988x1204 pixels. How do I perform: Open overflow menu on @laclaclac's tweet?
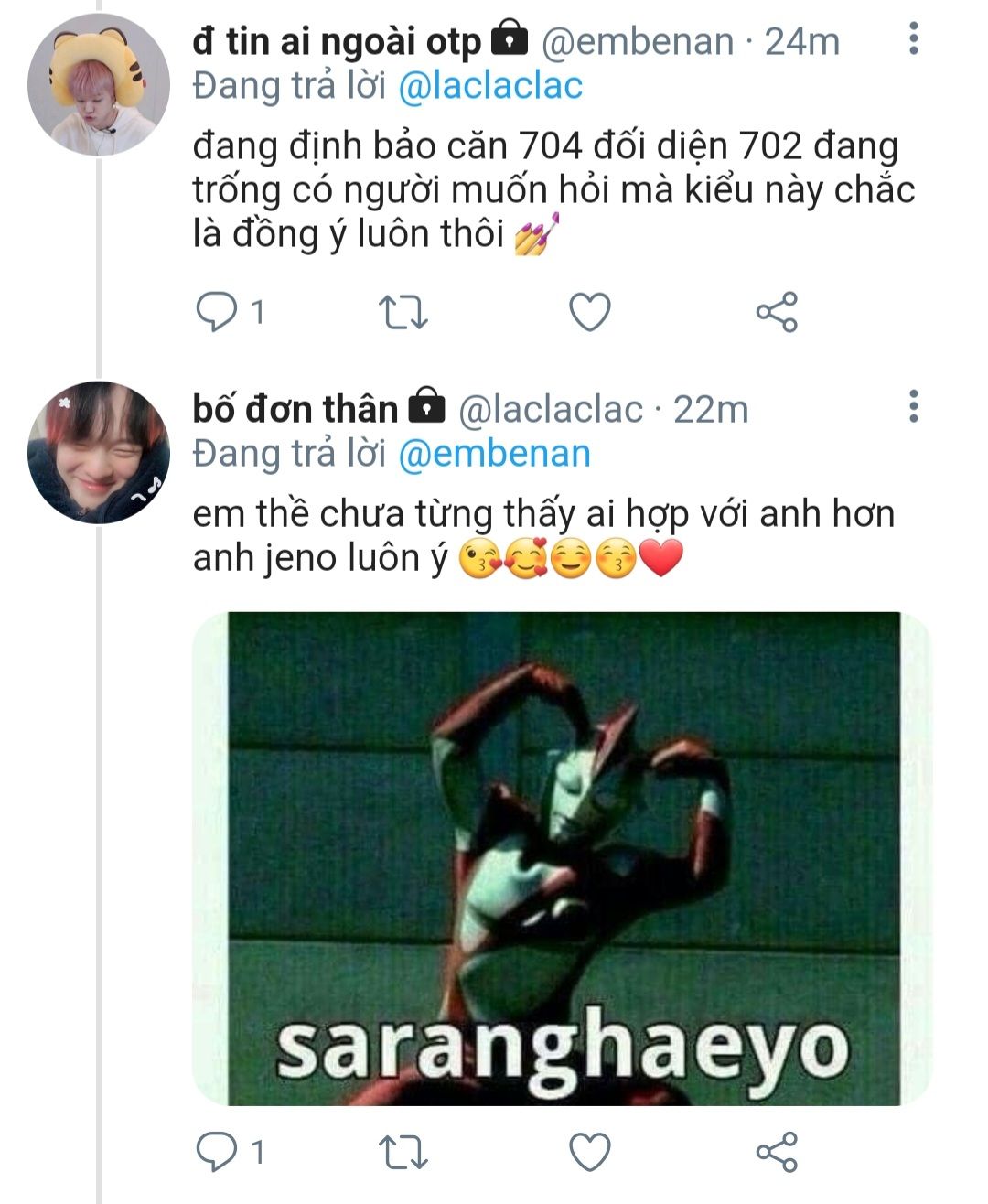(x=912, y=406)
